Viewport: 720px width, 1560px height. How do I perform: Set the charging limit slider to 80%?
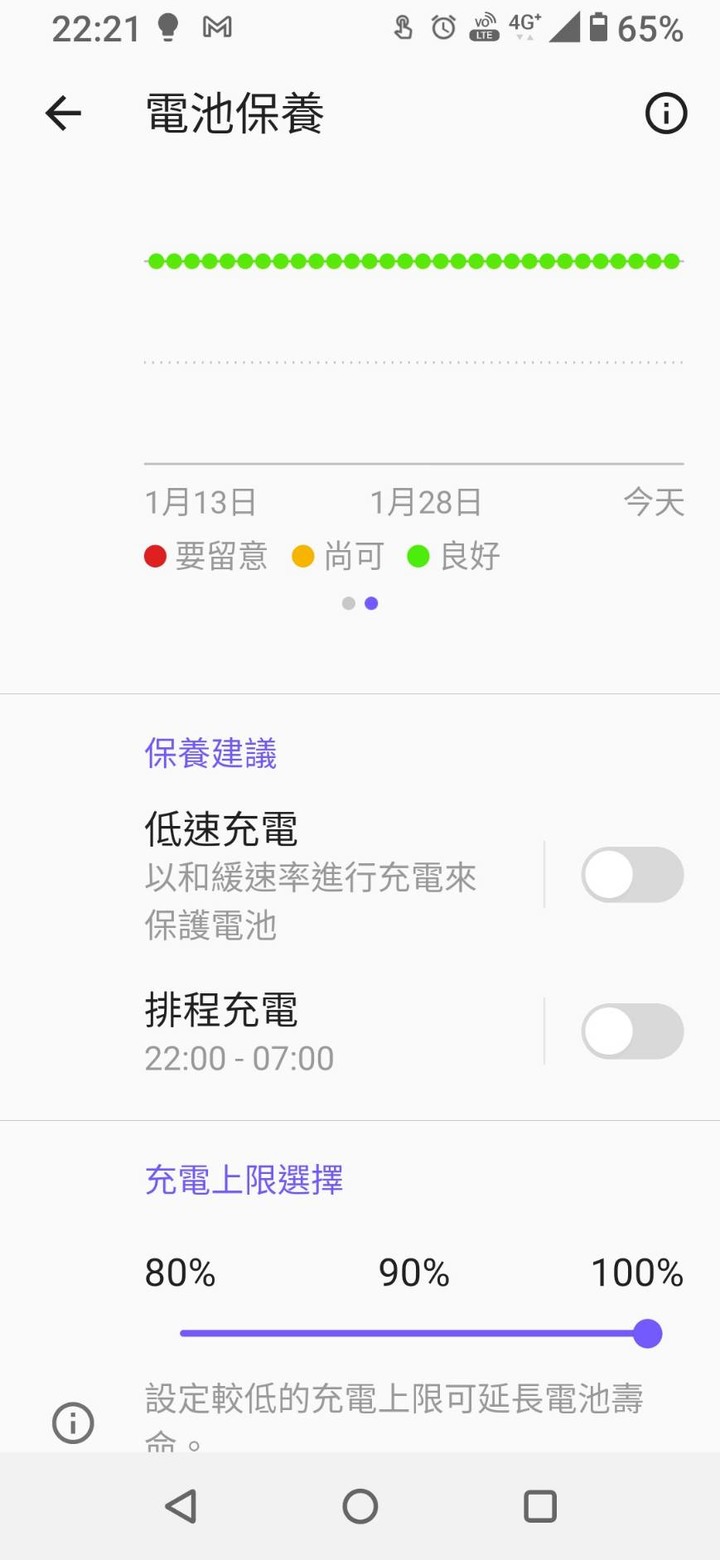[183, 1333]
